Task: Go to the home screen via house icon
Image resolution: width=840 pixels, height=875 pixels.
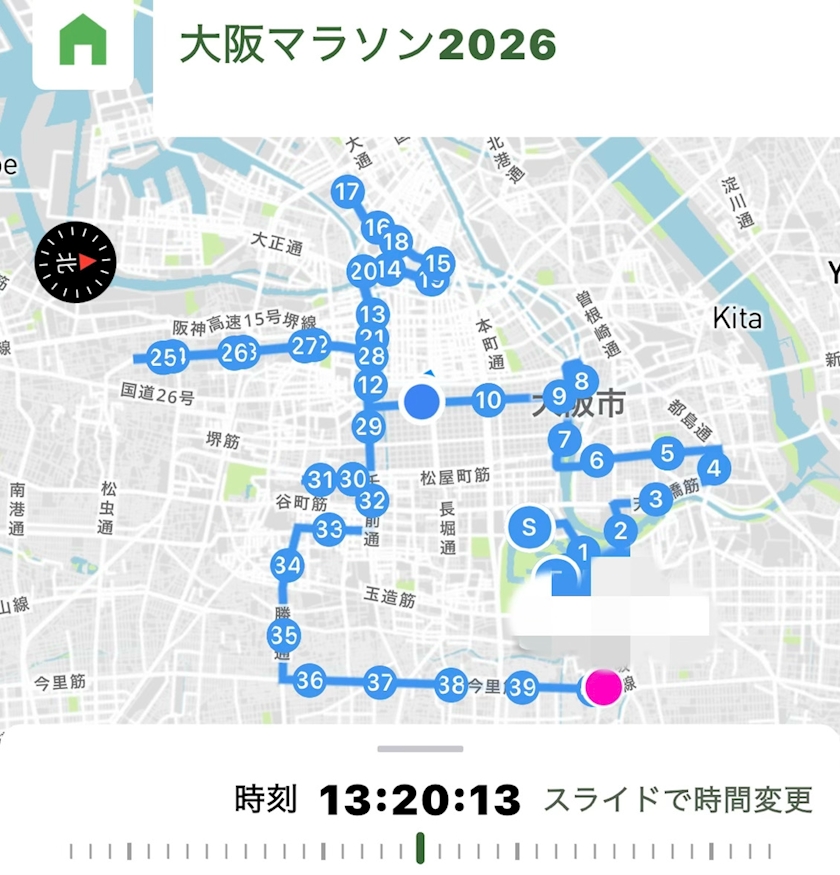Action: 83,42
